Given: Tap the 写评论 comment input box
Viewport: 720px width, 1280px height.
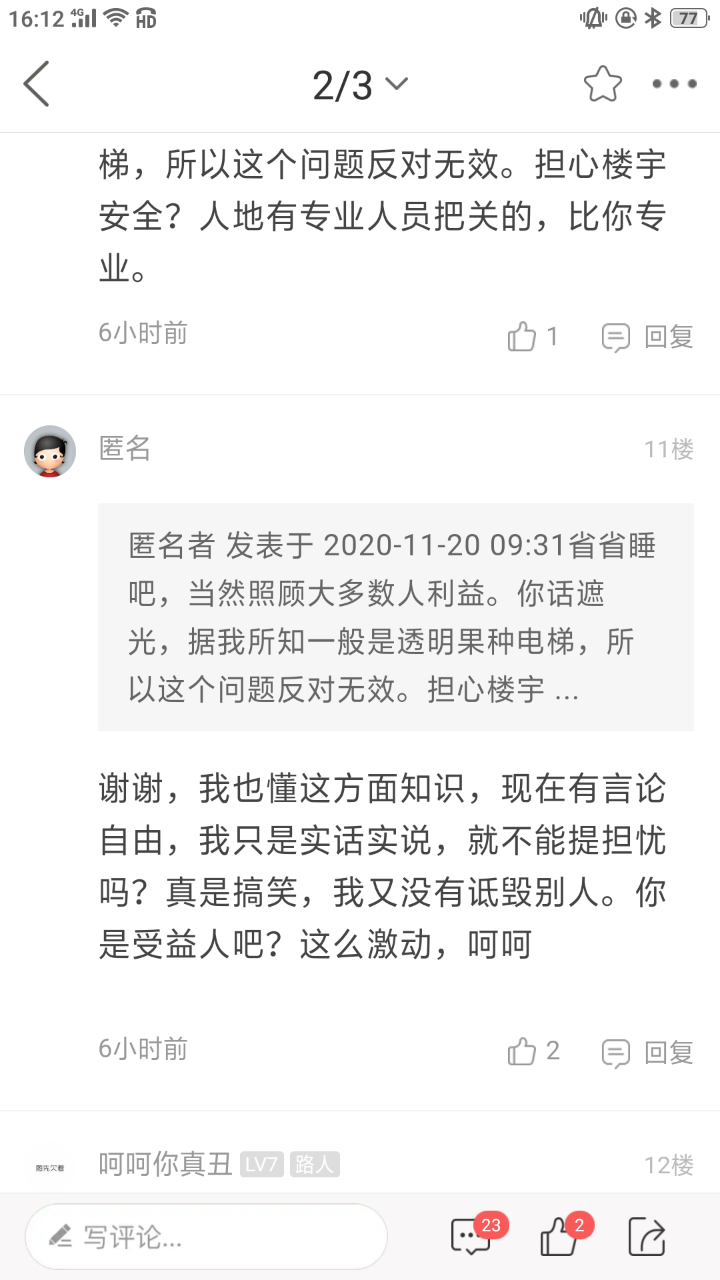Looking at the screenshot, I should point(206,1237).
